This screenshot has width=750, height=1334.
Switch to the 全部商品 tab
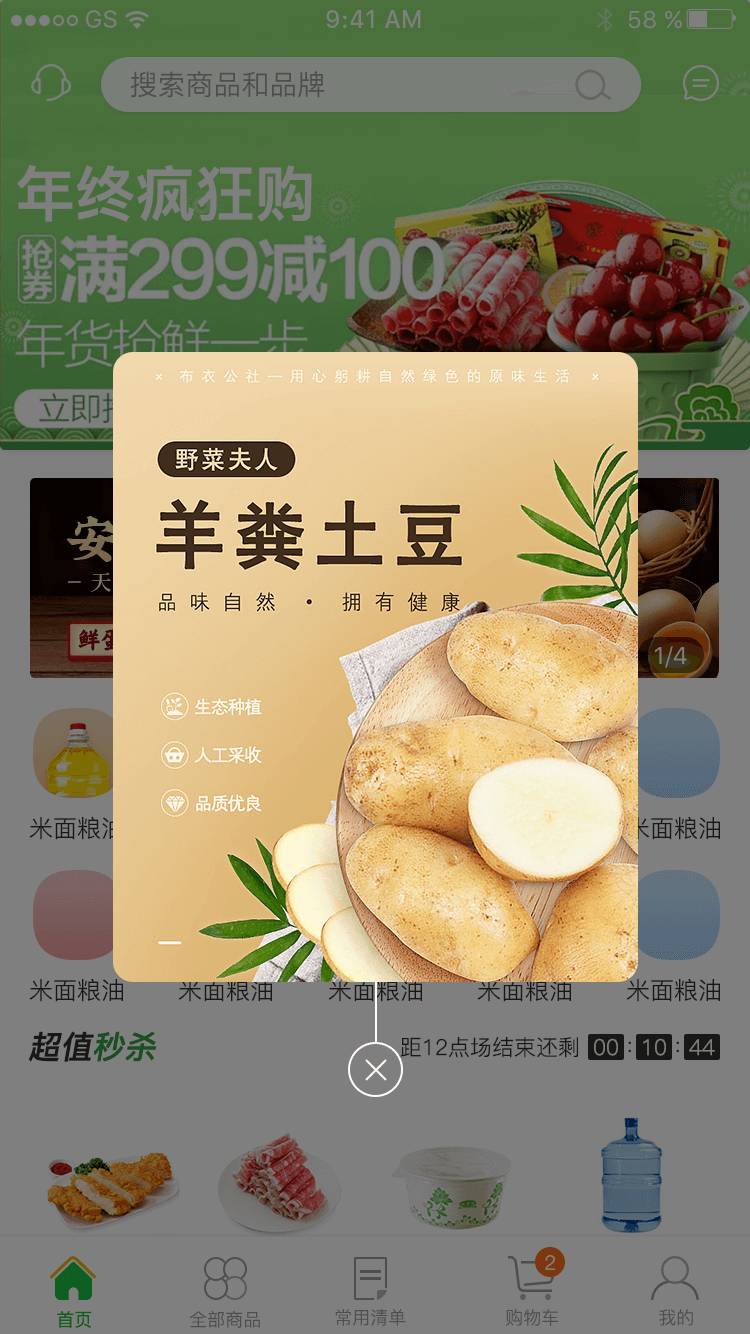point(225,1292)
